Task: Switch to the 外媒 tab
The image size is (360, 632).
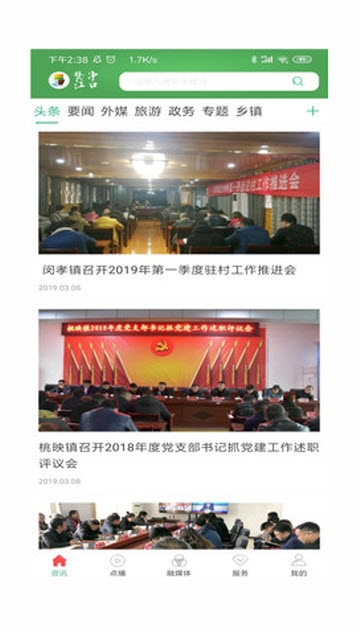Action: pyautogui.click(x=114, y=111)
